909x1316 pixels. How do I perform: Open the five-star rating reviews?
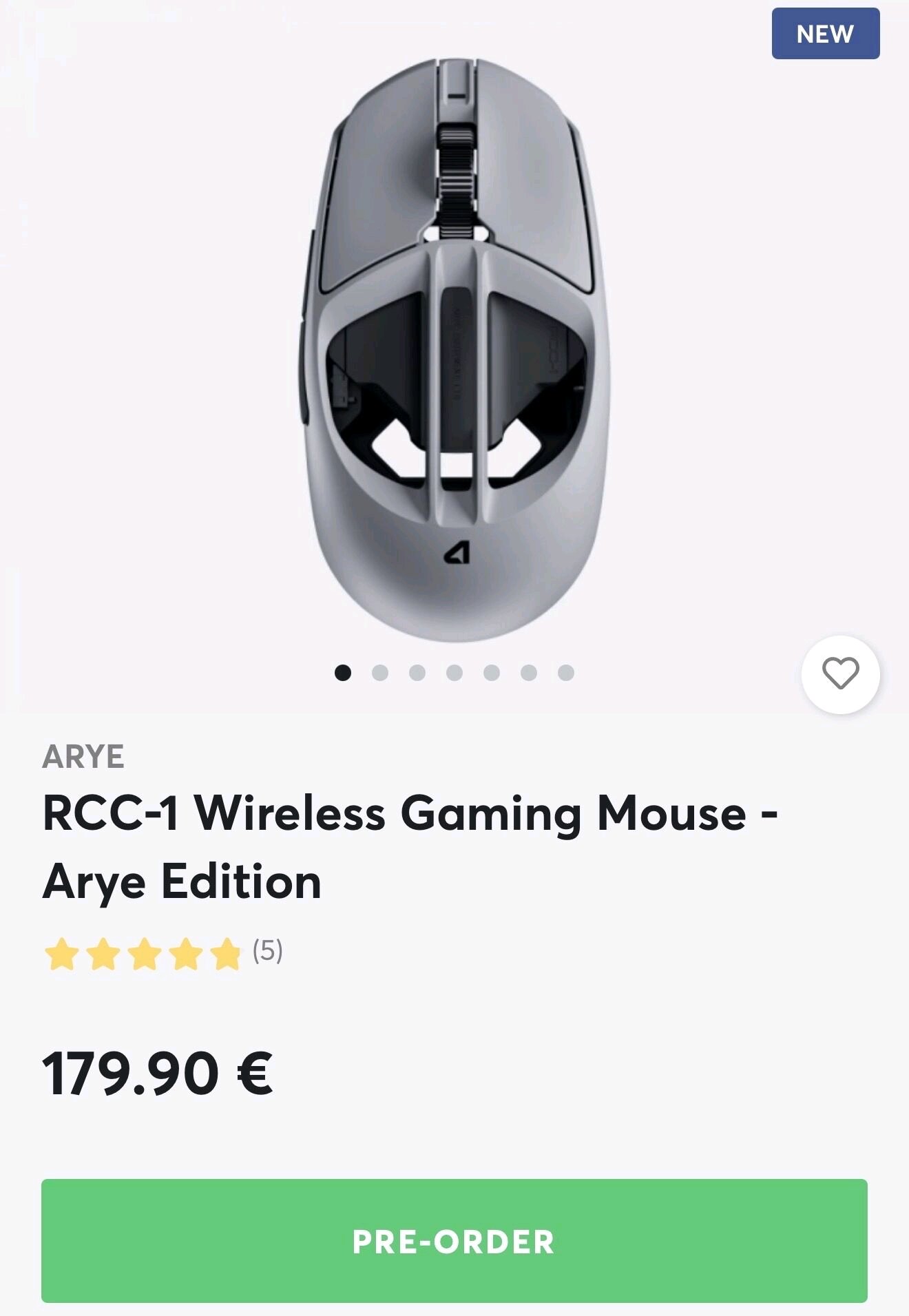163,954
